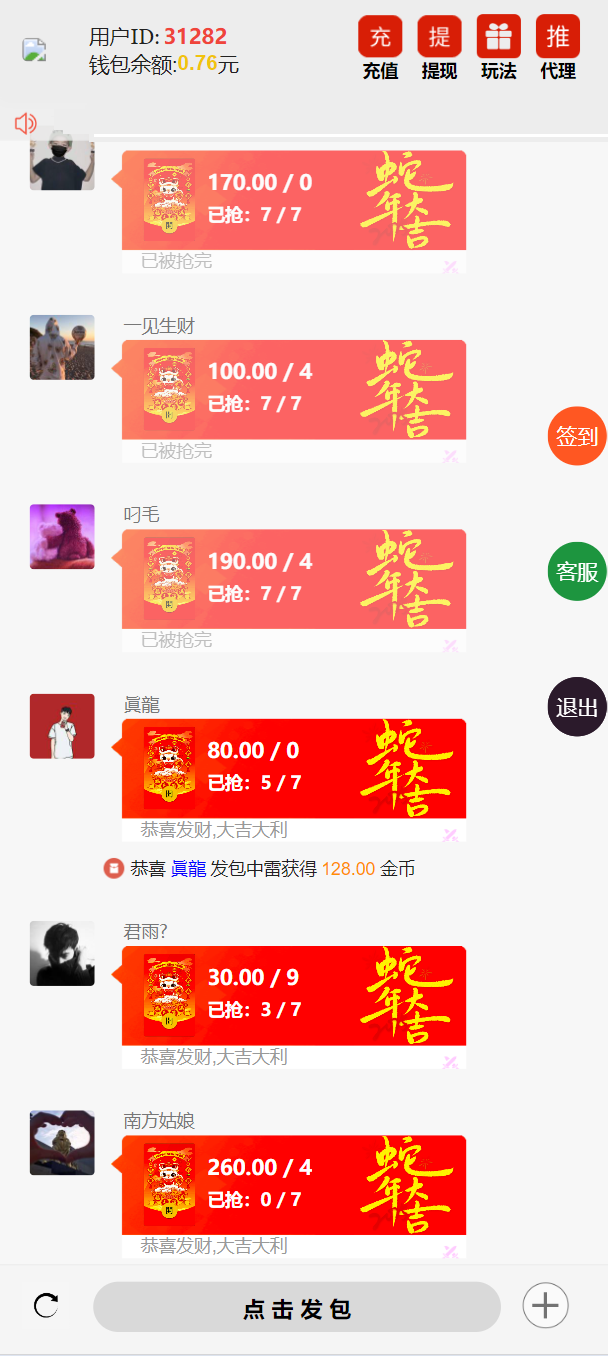Open the 170.00 red packet
Image resolution: width=608 pixels, height=1356 pixels.
(x=293, y=199)
